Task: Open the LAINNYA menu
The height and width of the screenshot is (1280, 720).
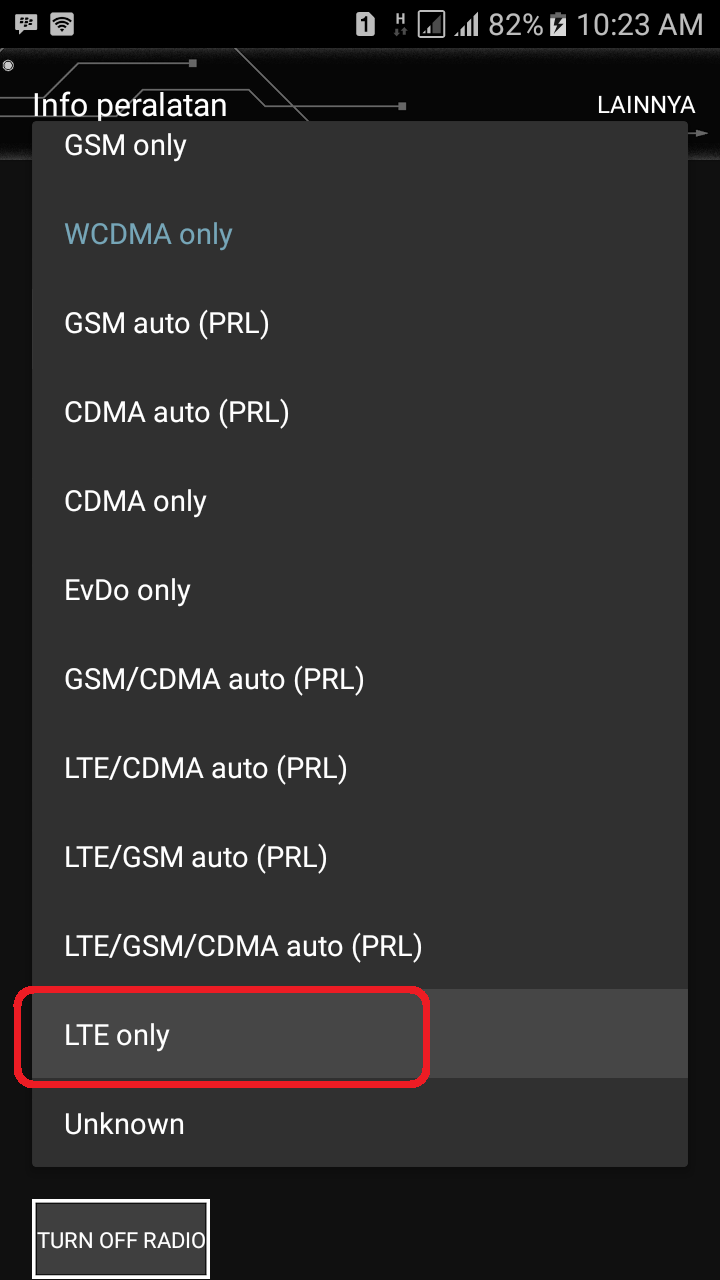Action: [x=646, y=104]
